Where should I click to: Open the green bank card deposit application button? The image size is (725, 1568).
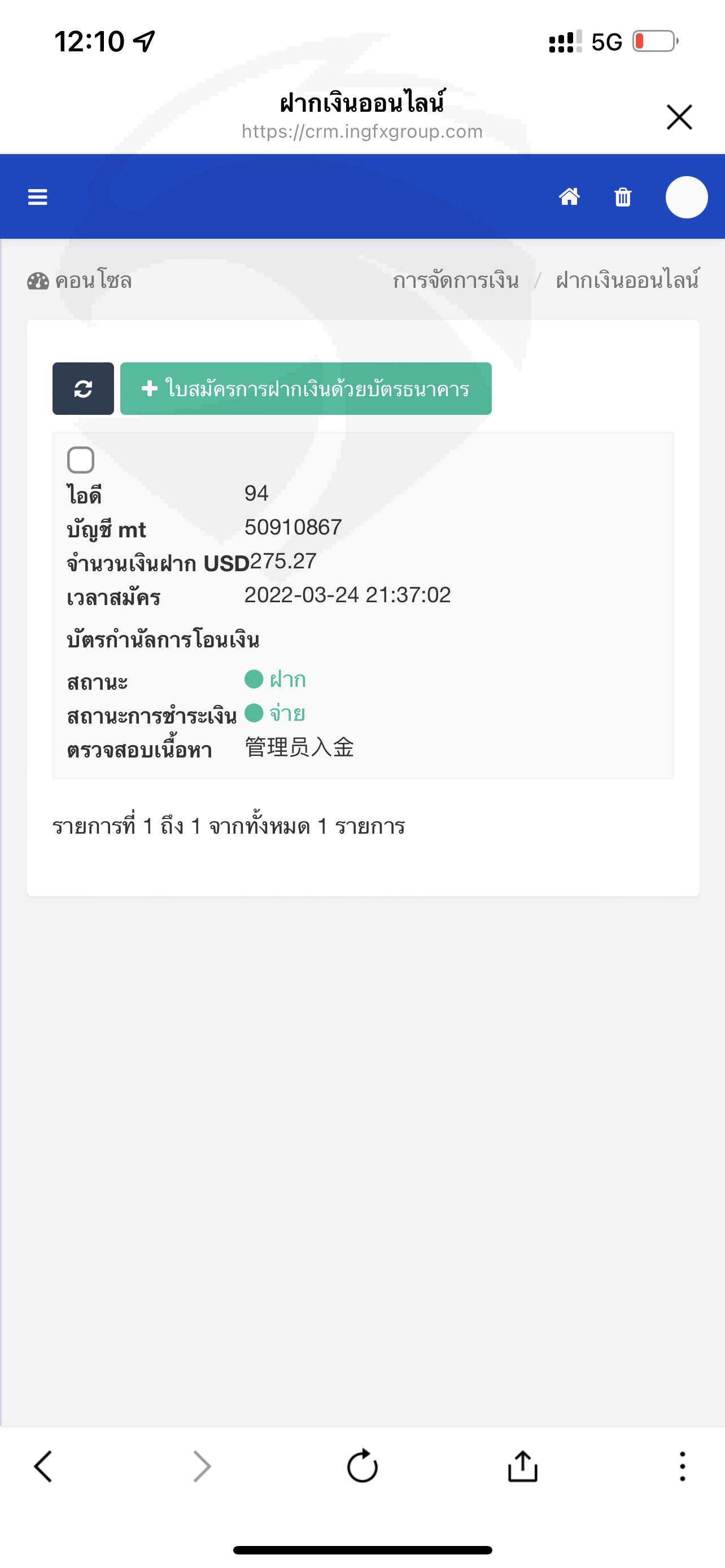click(x=305, y=388)
